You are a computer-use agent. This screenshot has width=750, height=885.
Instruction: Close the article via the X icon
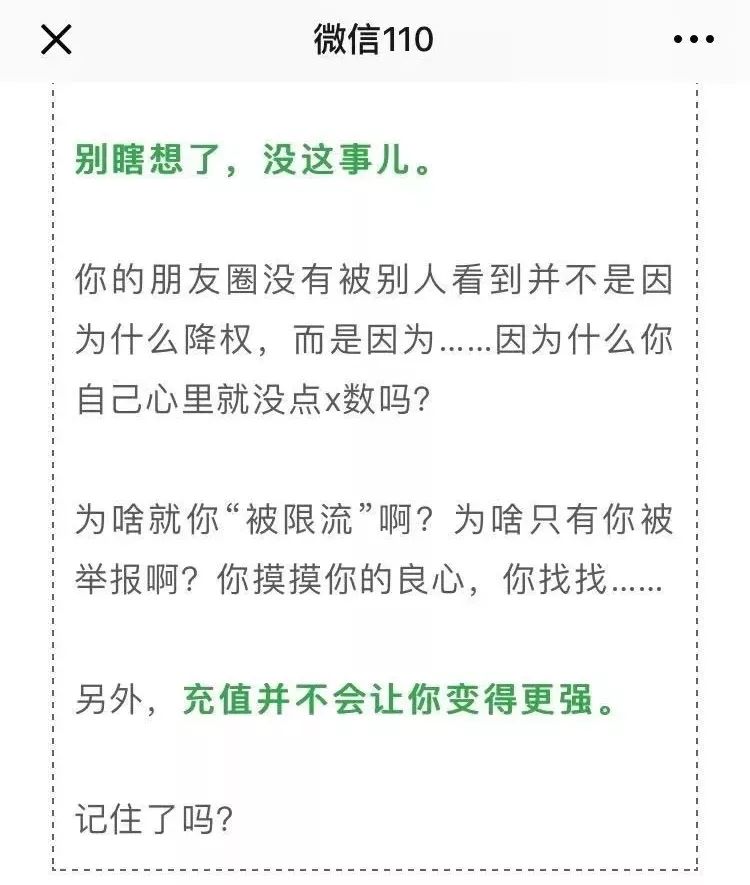58,41
